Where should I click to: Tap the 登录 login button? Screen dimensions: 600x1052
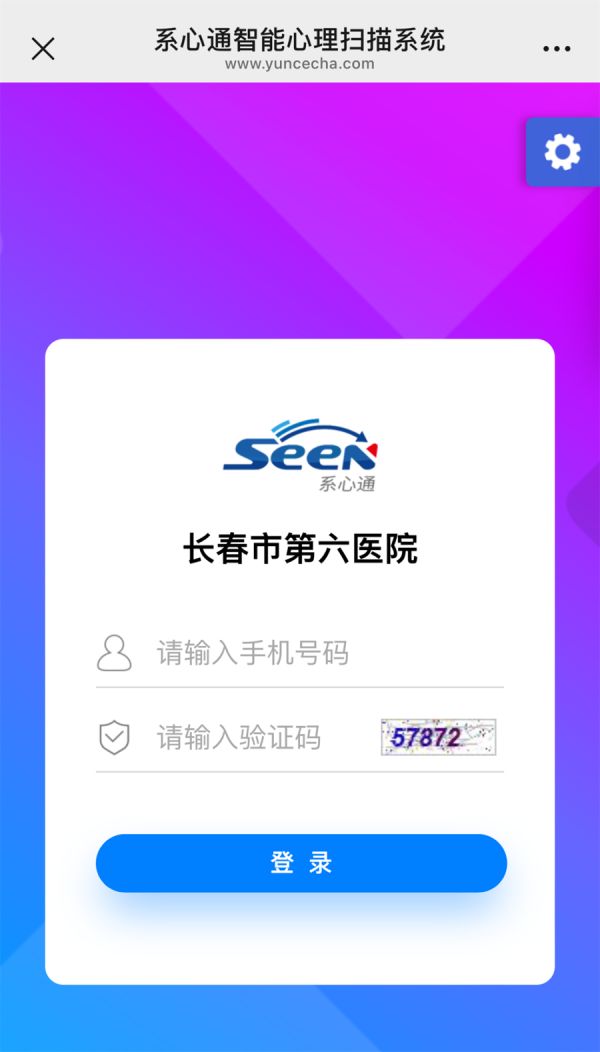point(301,863)
